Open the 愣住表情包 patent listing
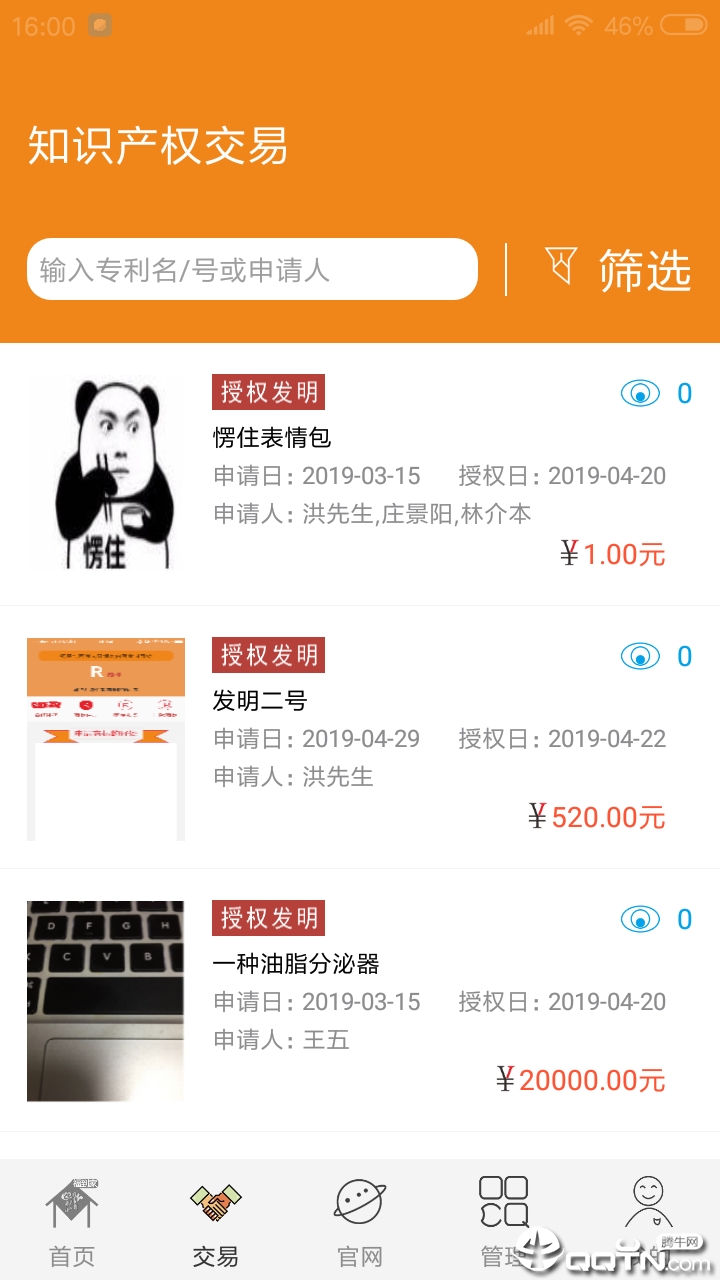720x1280 pixels. coord(272,438)
